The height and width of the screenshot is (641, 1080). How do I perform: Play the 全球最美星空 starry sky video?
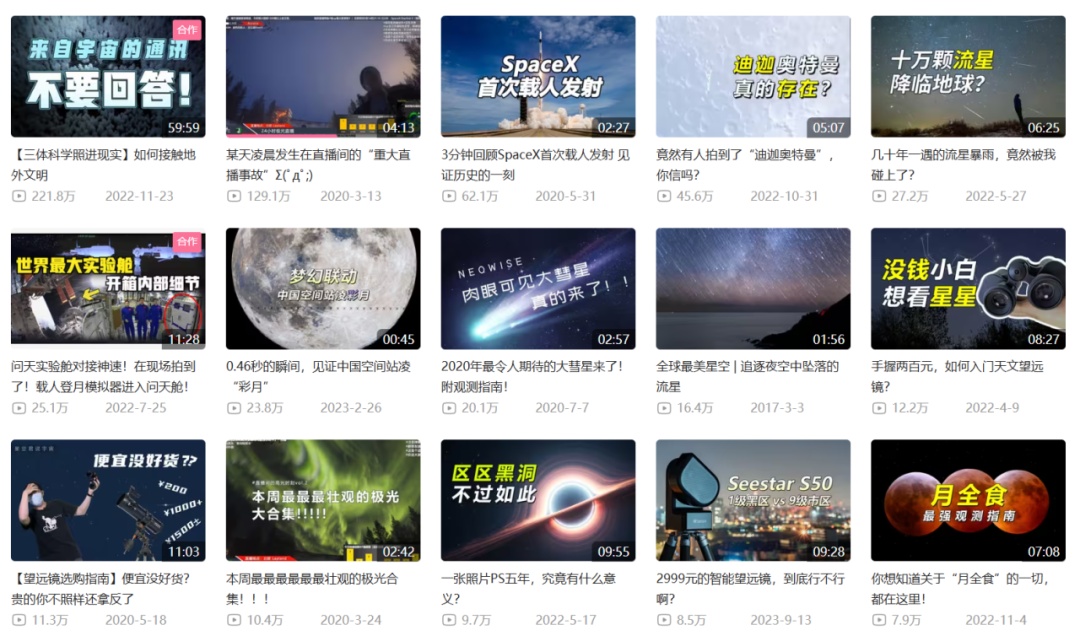(x=753, y=288)
